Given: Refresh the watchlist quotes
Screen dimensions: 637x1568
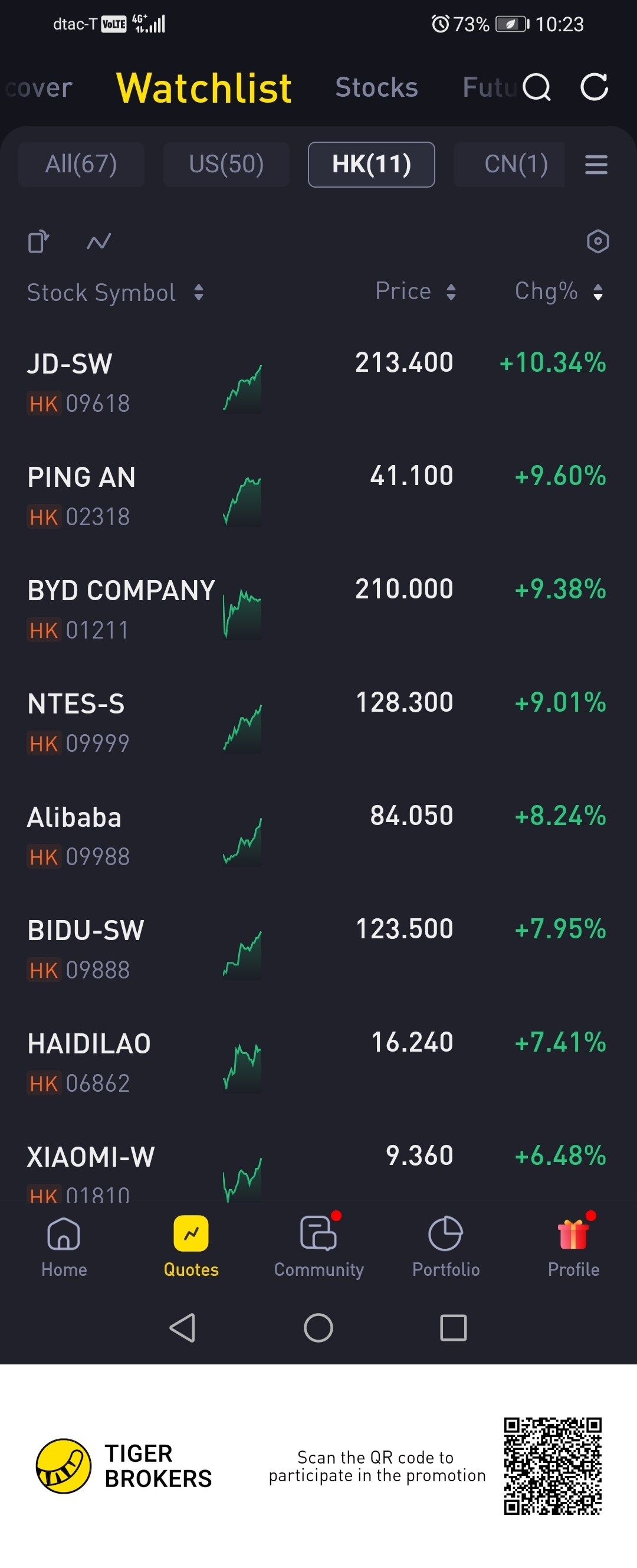Looking at the screenshot, I should click(x=594, y=87).
